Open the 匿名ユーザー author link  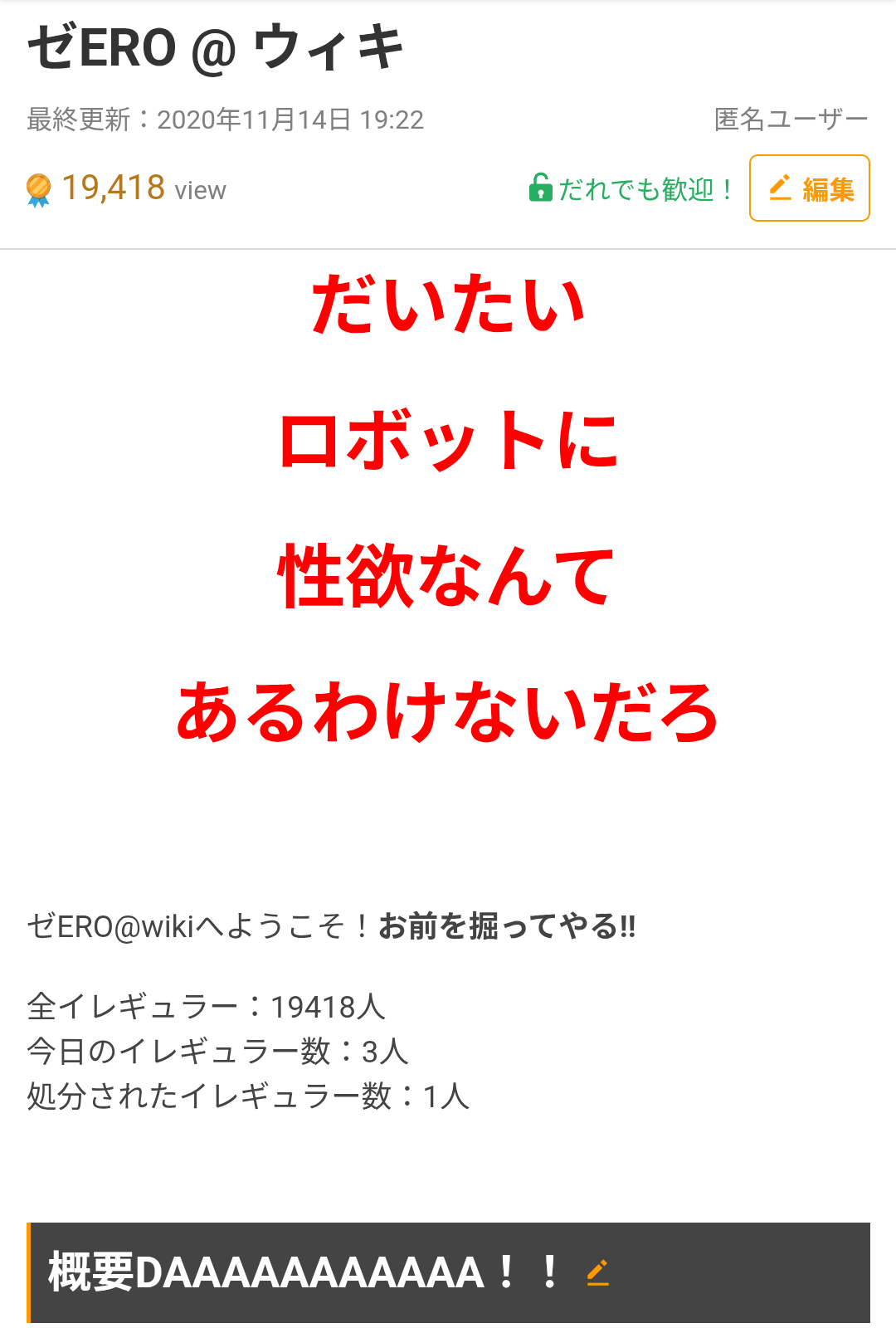point(790,120)
